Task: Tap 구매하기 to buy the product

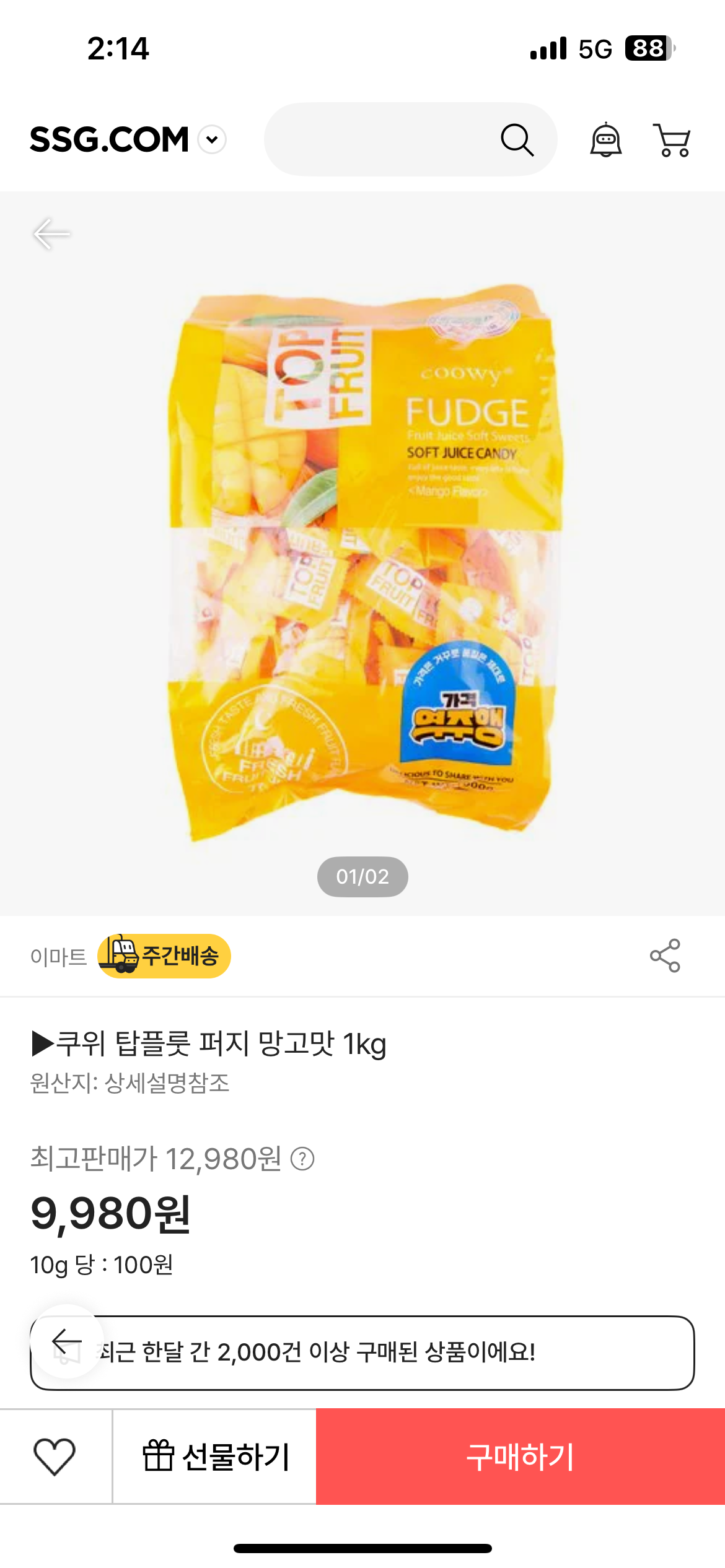Action: click(x=520, y=1457)
